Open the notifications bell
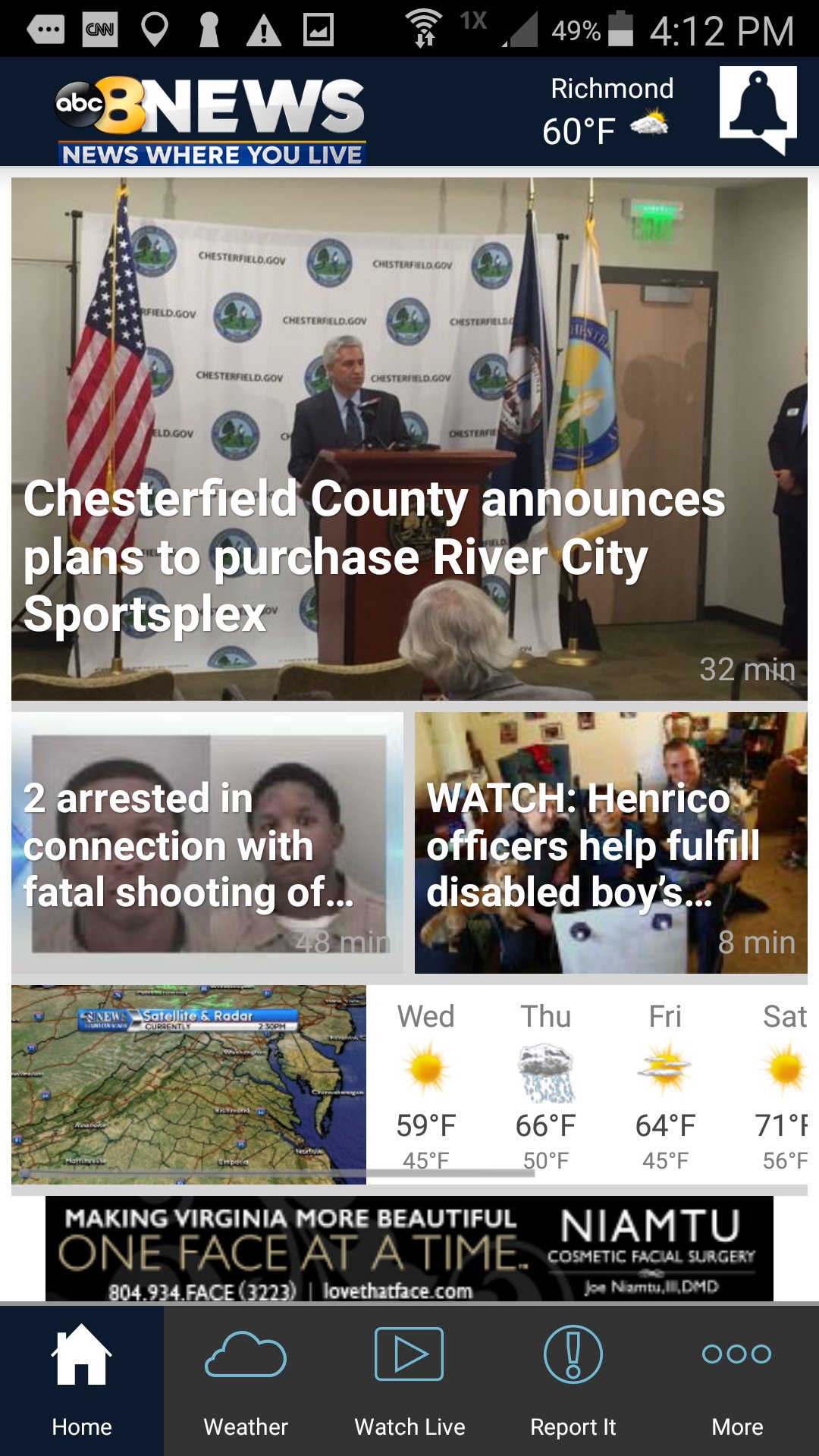The image size is (819, 1456). pos(758,108)
